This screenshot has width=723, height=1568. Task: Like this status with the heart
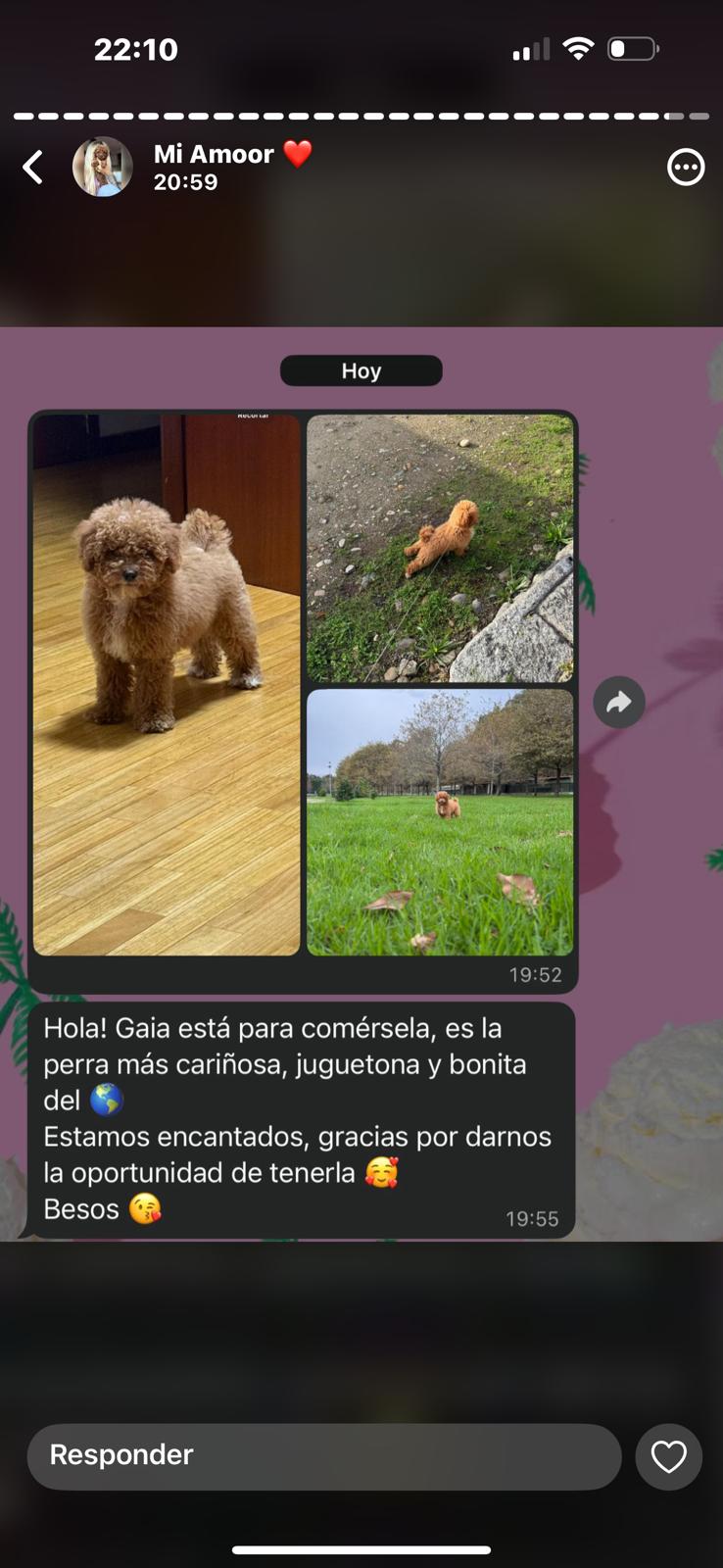click(x=668, y=1456)
